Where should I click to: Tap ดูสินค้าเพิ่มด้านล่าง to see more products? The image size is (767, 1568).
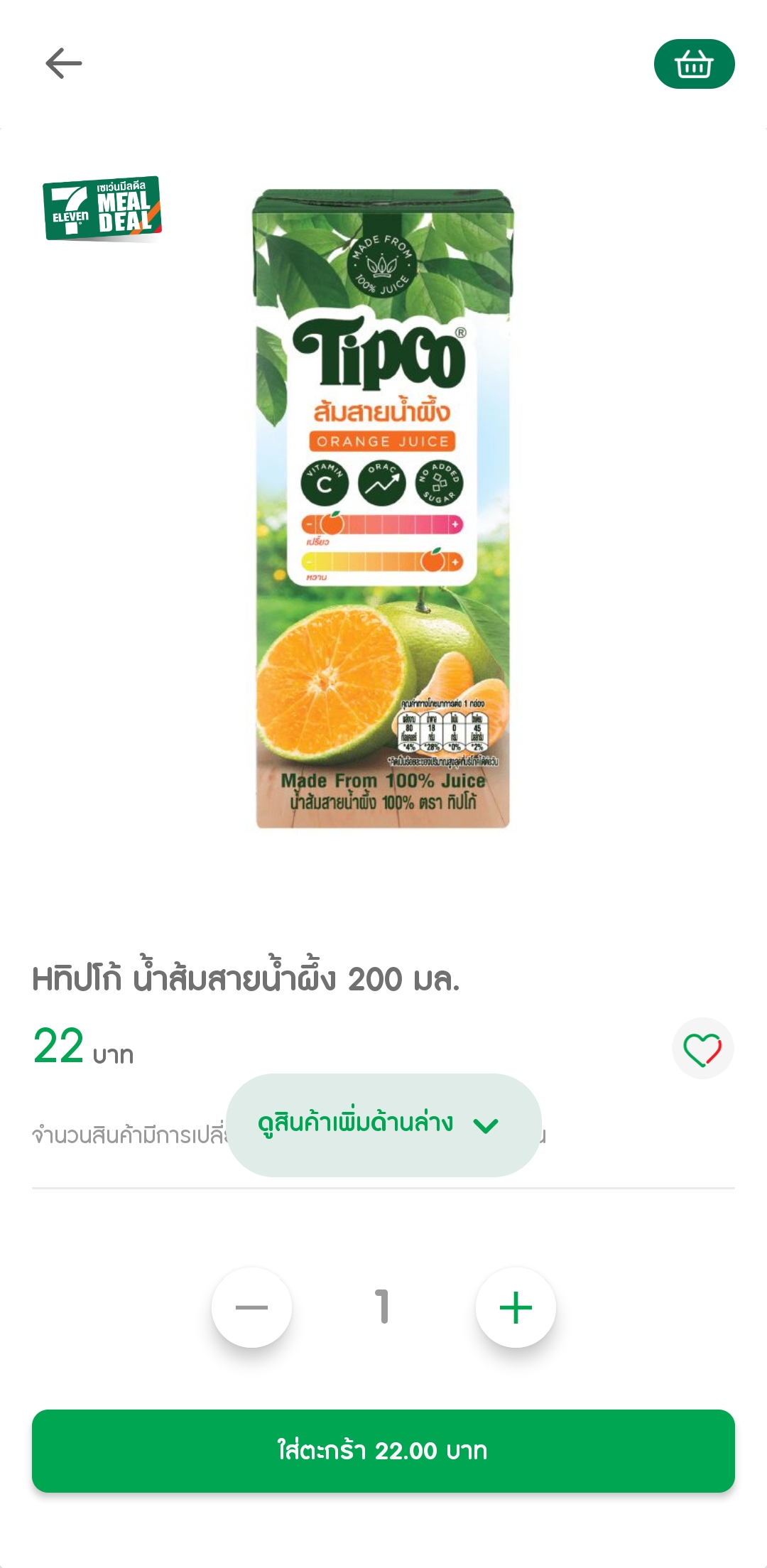[x=383, y=1125]
